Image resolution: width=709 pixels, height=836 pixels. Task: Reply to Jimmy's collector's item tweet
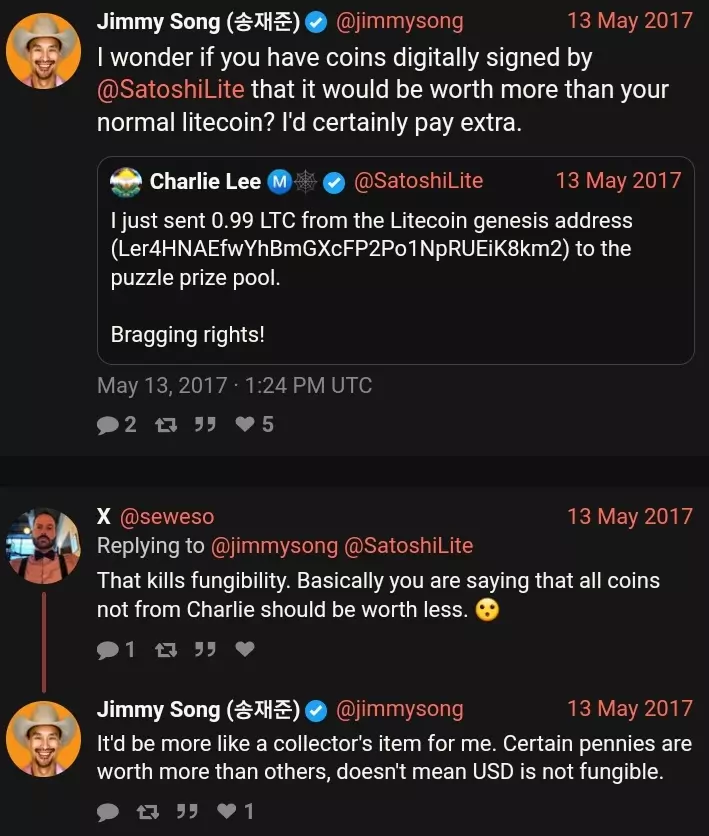click(x=108, y=811)
